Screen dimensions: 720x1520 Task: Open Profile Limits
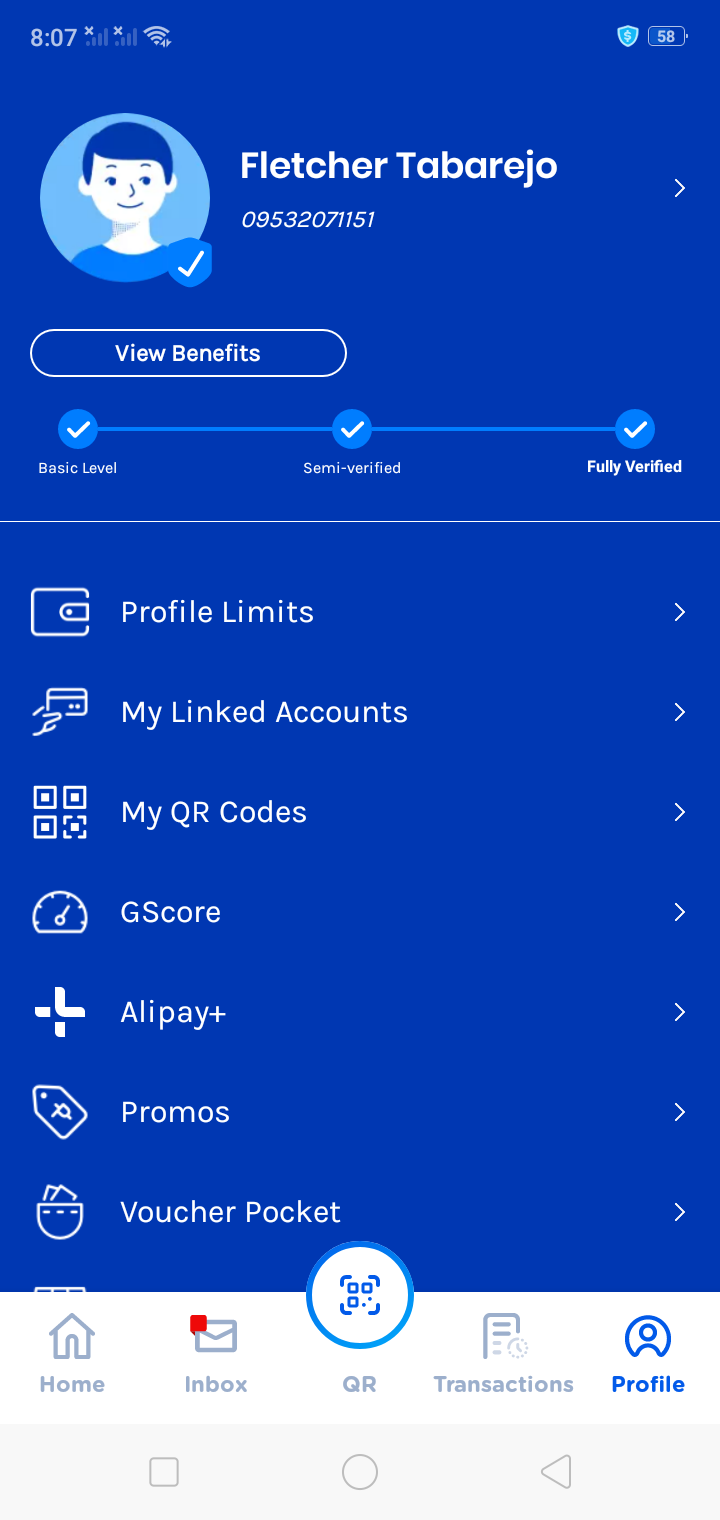tap(360, 612)
